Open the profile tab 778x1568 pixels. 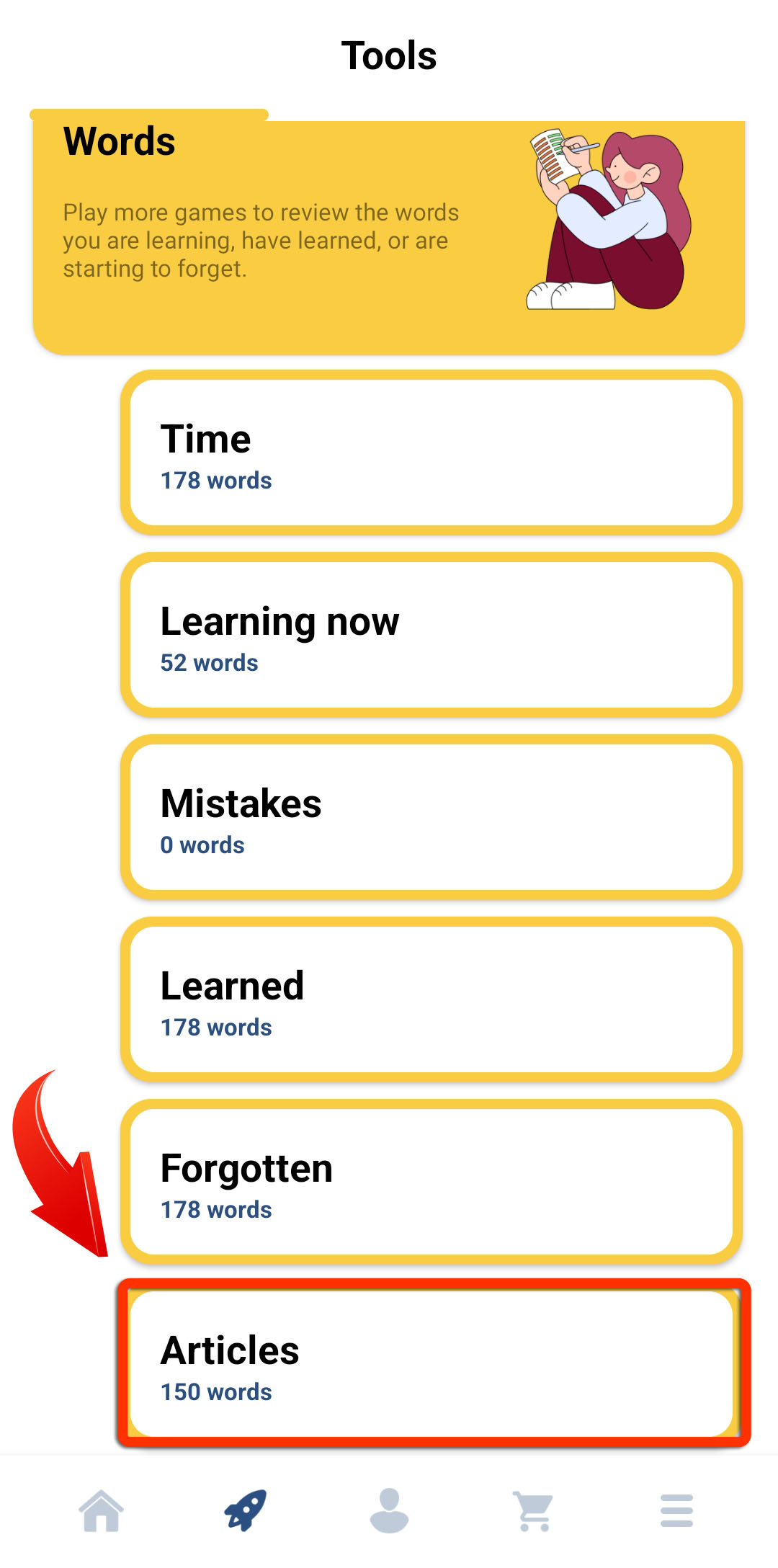(x=389, y=1510)
